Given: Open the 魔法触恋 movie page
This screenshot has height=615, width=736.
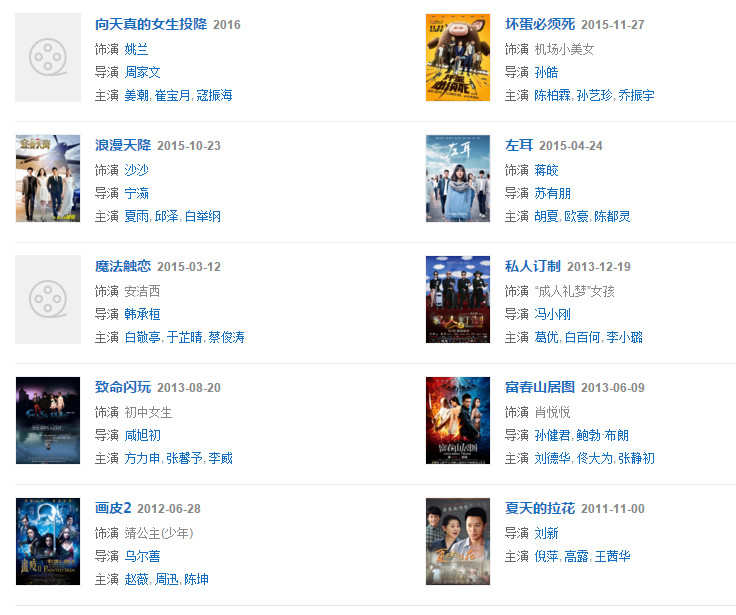Looking at the screenshot, I should 123,266.
